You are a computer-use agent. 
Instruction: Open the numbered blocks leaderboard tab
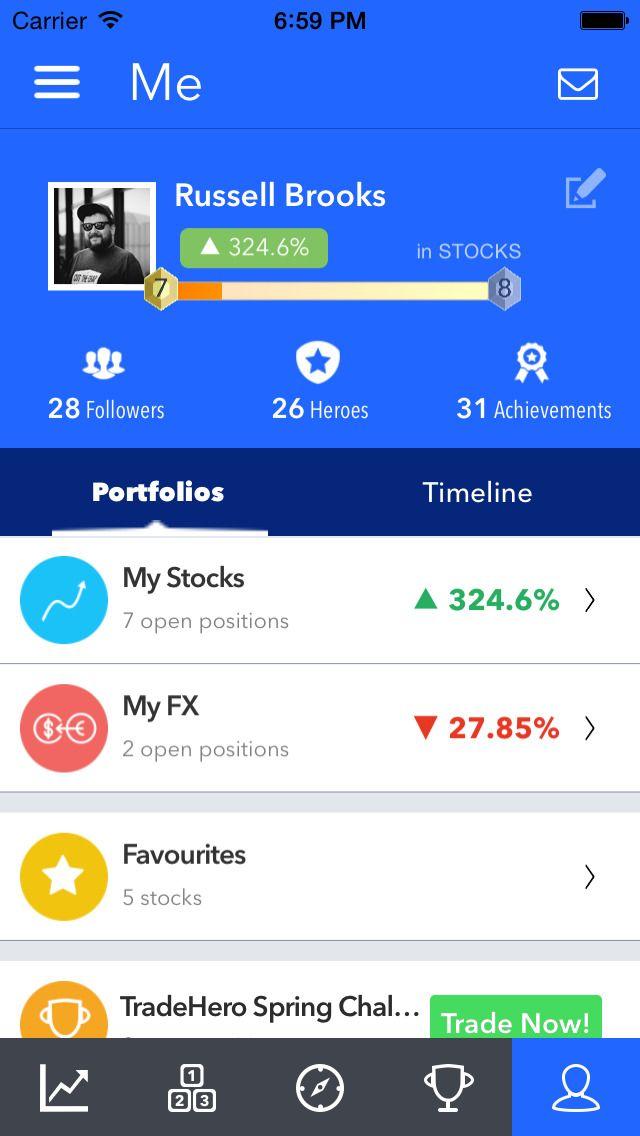click(x=191, y=1088)
